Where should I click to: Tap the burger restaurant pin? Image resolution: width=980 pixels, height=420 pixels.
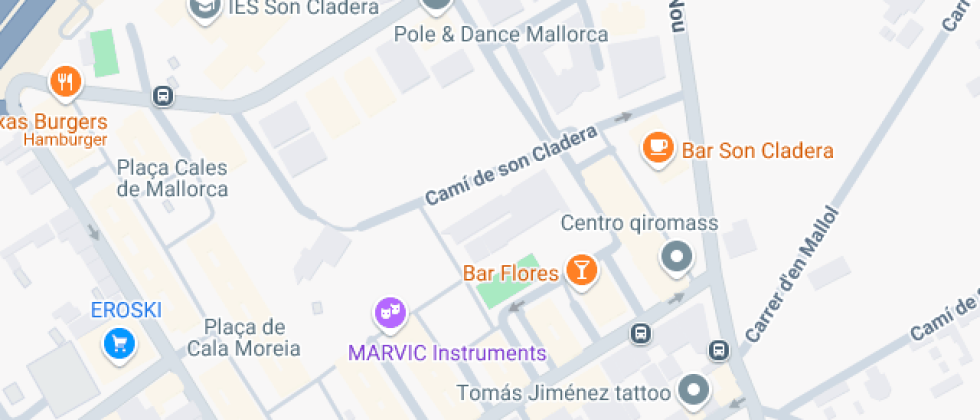point(66,82)
